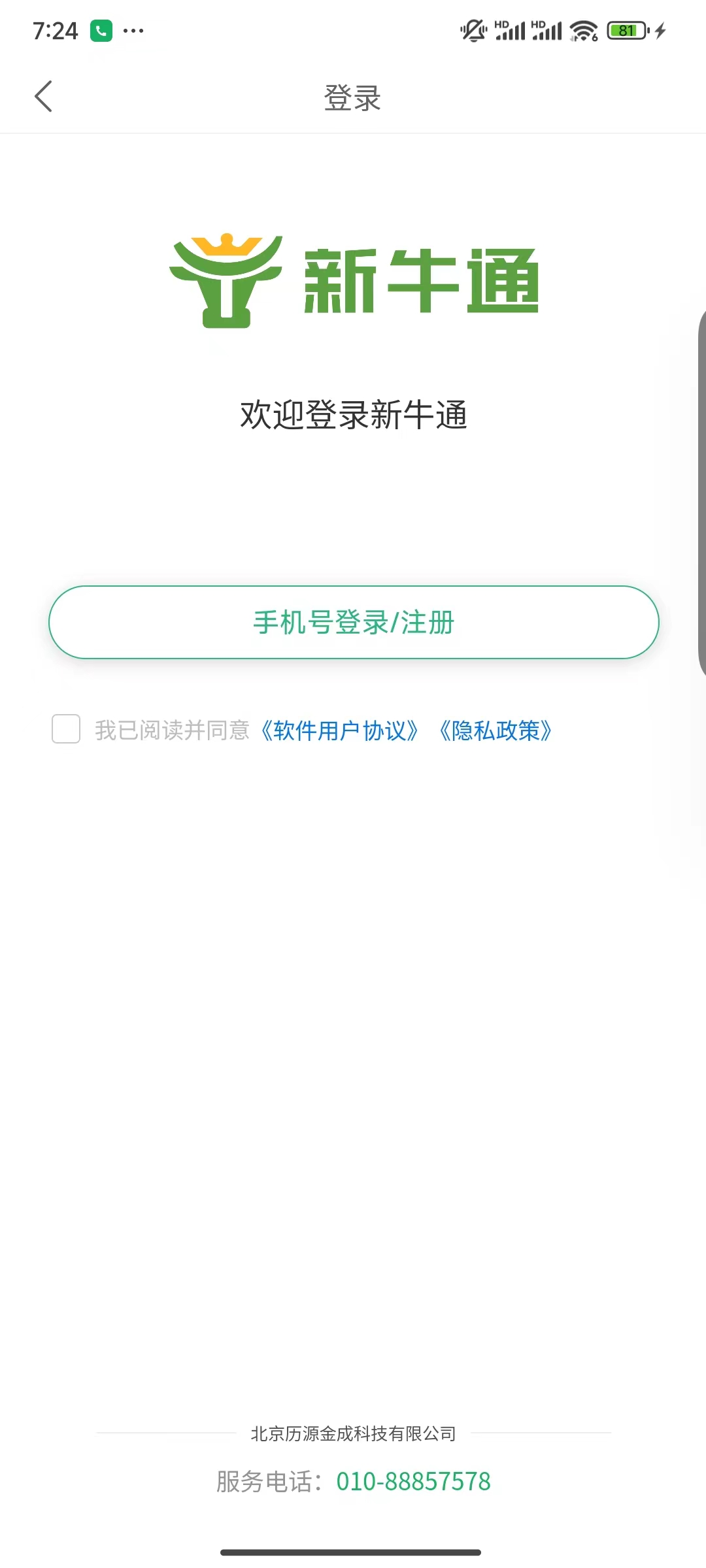Tap 手机号登录/注册 button

[x=354, y=622]
